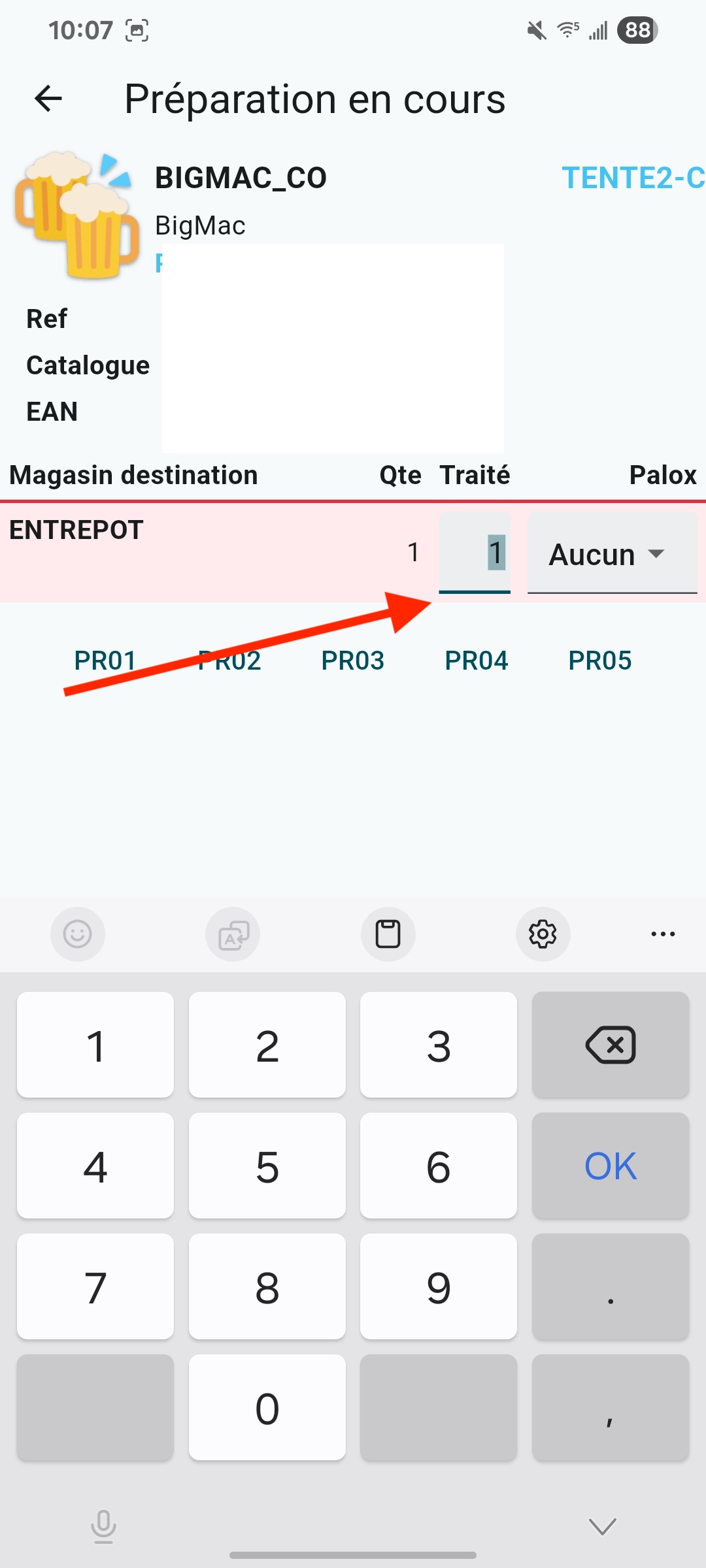This screenshot has height=1568, width=706.
Task: Focus the Traité quantity field
Action: click(475, 553)
